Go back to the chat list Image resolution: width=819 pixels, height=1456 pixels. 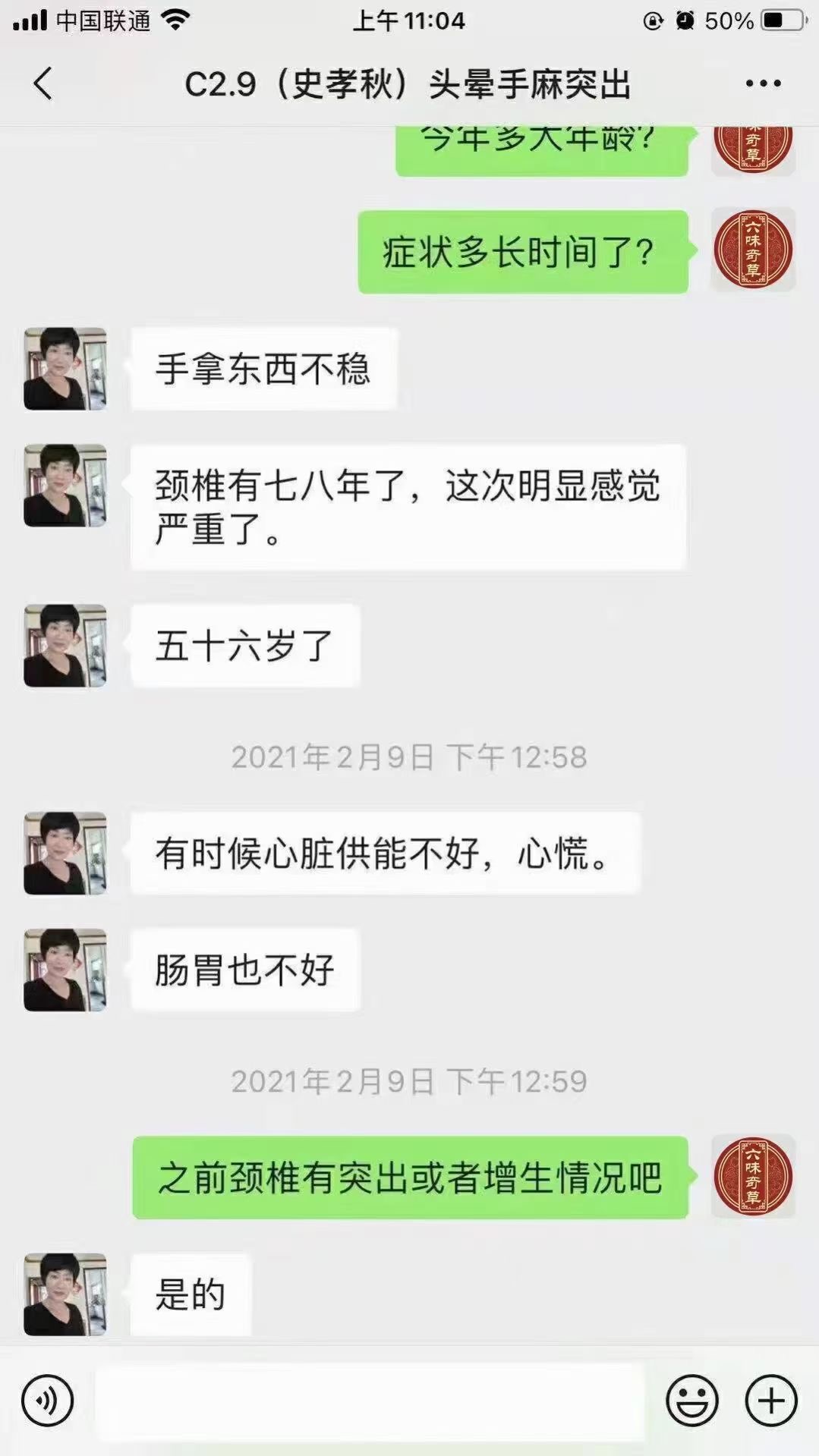tap(43, 83)
